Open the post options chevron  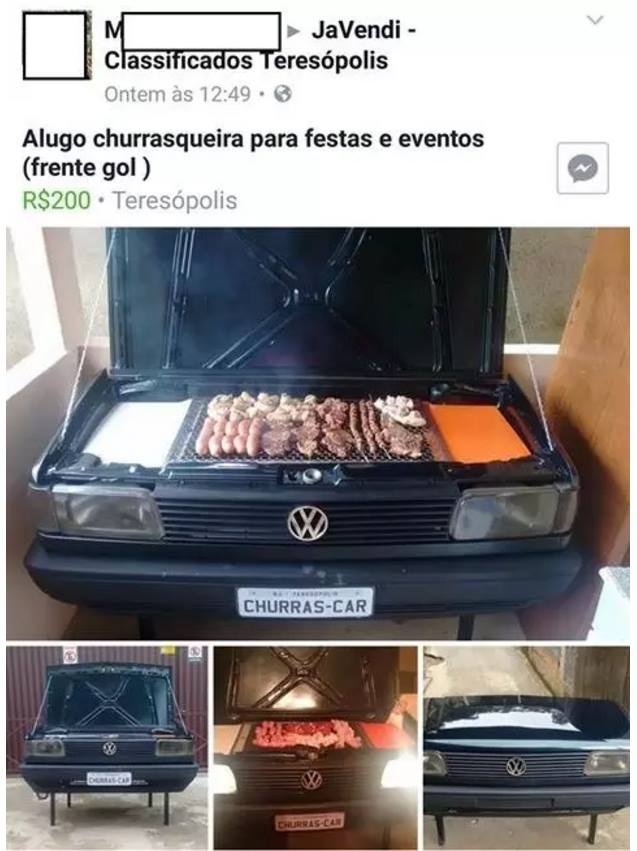(x=595, y=21)
